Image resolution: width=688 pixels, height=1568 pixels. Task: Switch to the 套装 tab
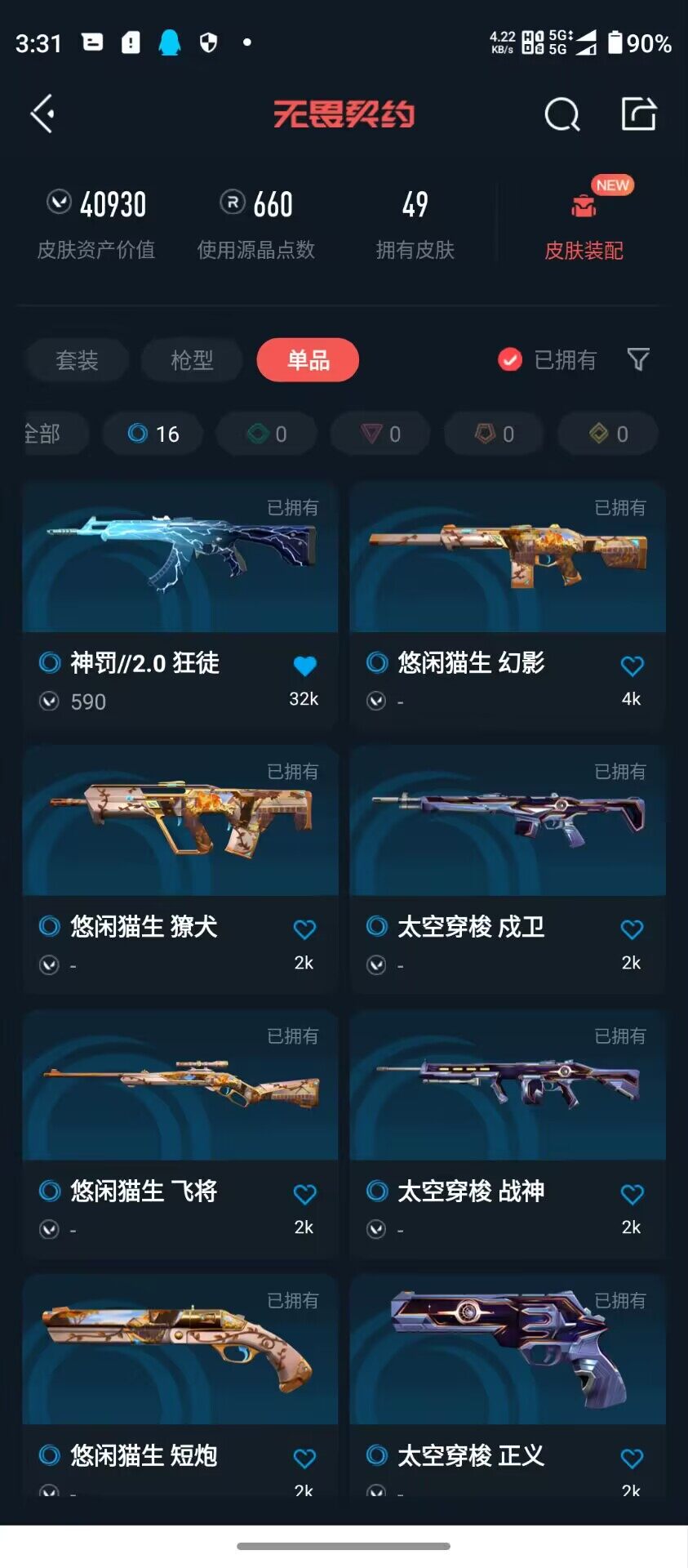pyautogui.click(x=78, y=359)
